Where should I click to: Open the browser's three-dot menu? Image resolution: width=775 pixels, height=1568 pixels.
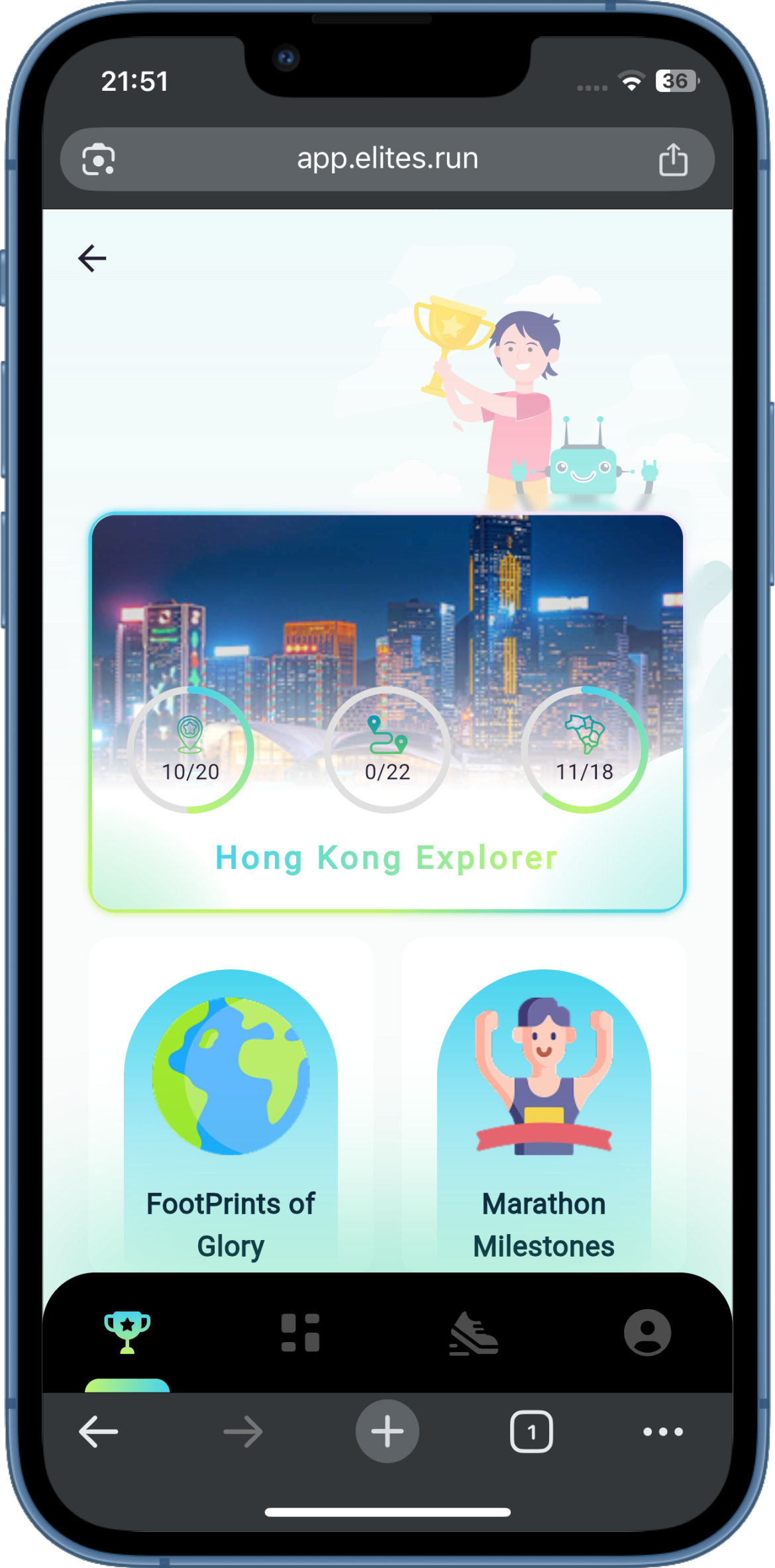click(663, 1432)
